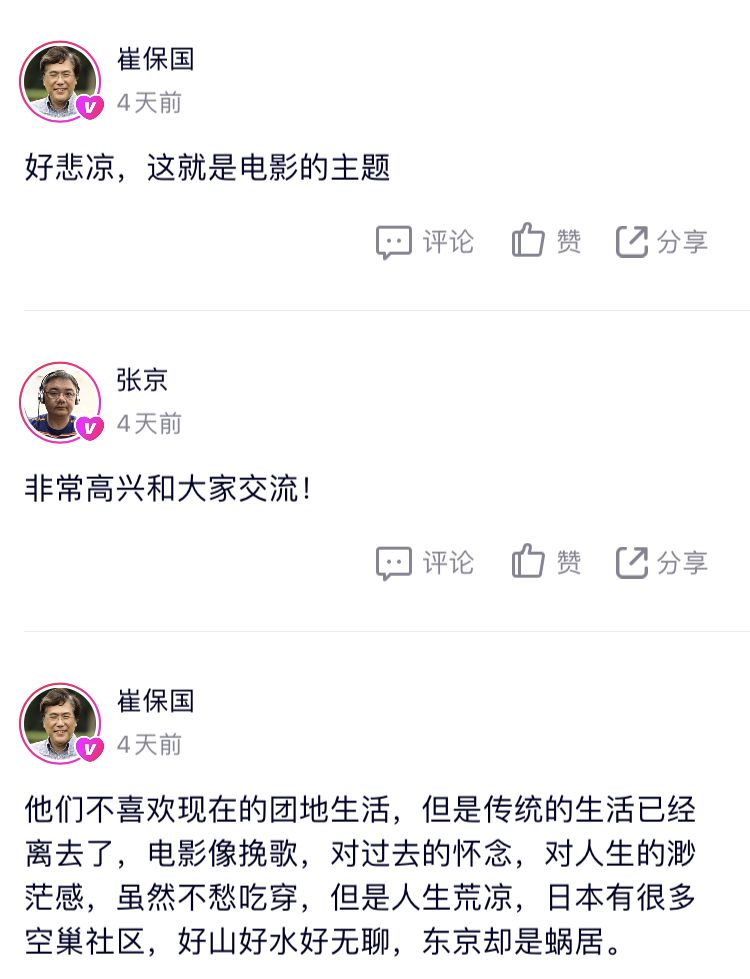Click the share icon on 崔保国's first comment

pos(633,241)
